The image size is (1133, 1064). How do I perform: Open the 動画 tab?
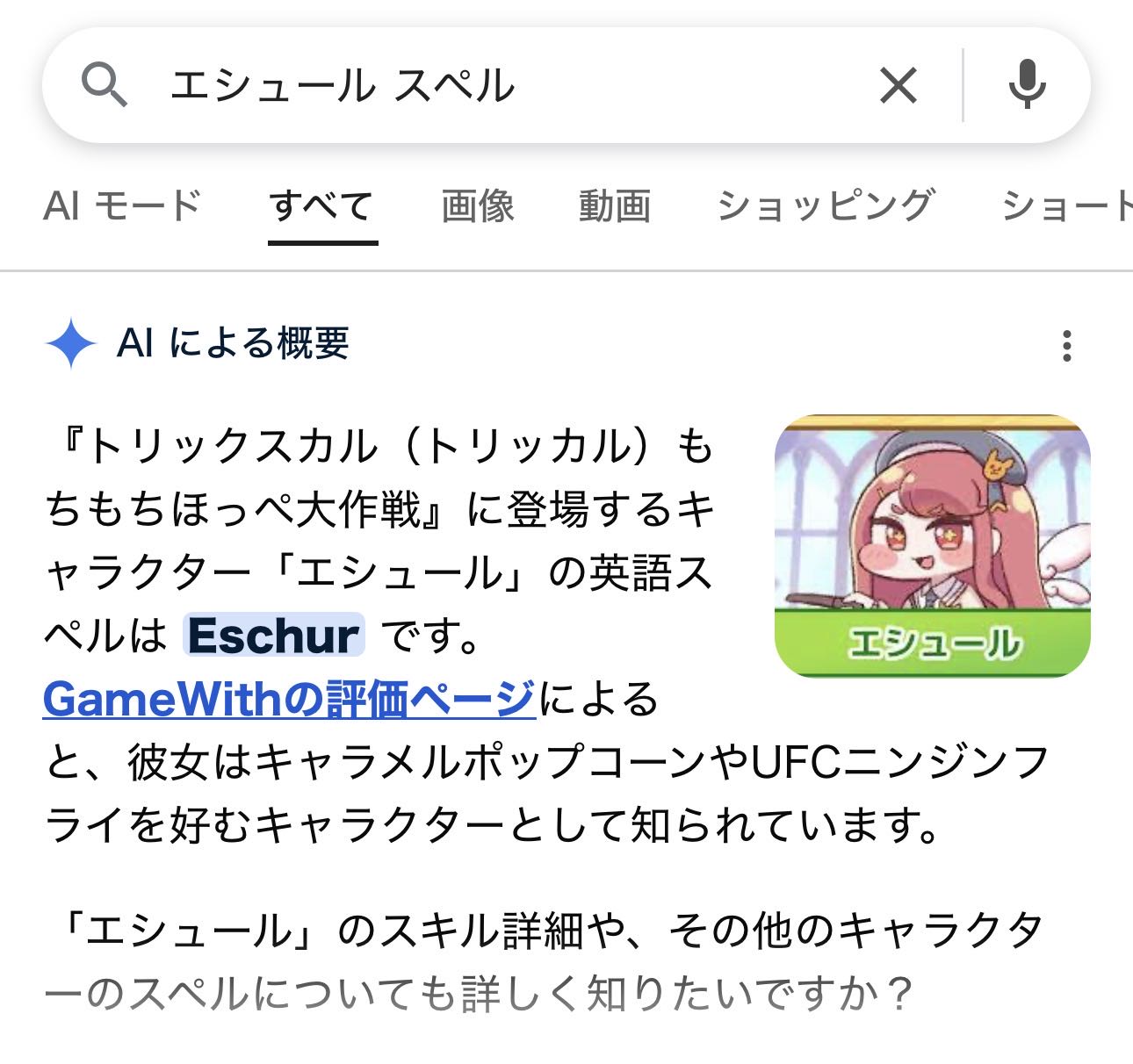[x=614, y=207]
